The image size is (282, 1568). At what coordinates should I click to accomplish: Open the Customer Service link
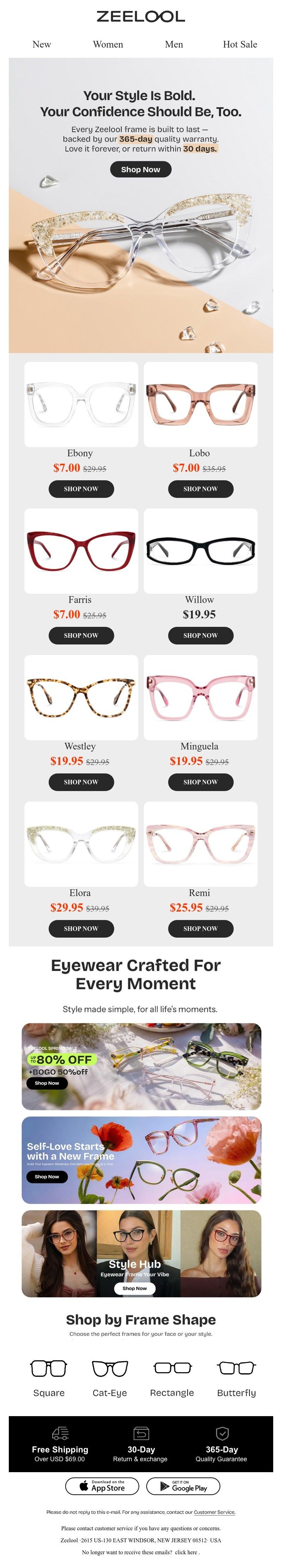pos(214,1512)
